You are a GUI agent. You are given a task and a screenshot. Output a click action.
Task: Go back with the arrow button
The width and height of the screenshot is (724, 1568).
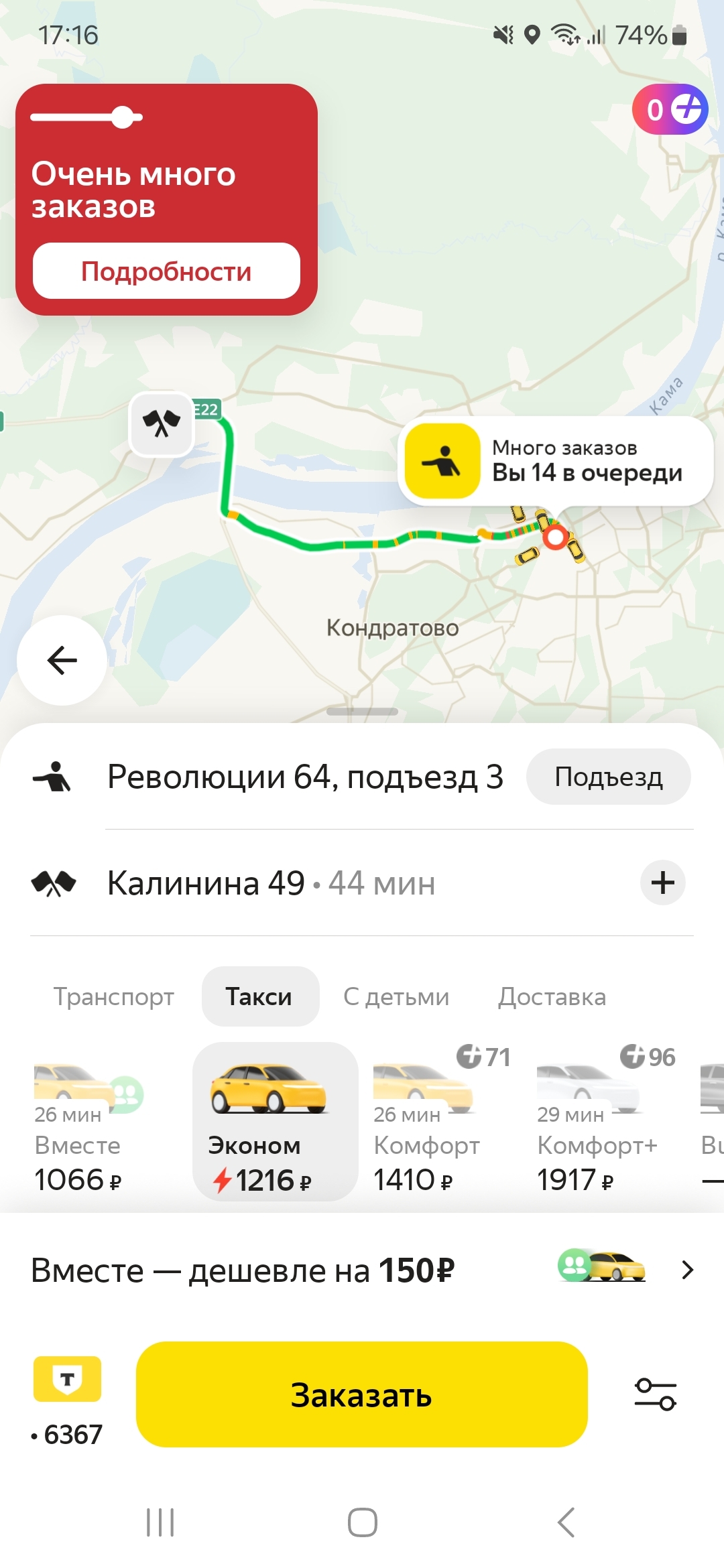pos(62,660)
